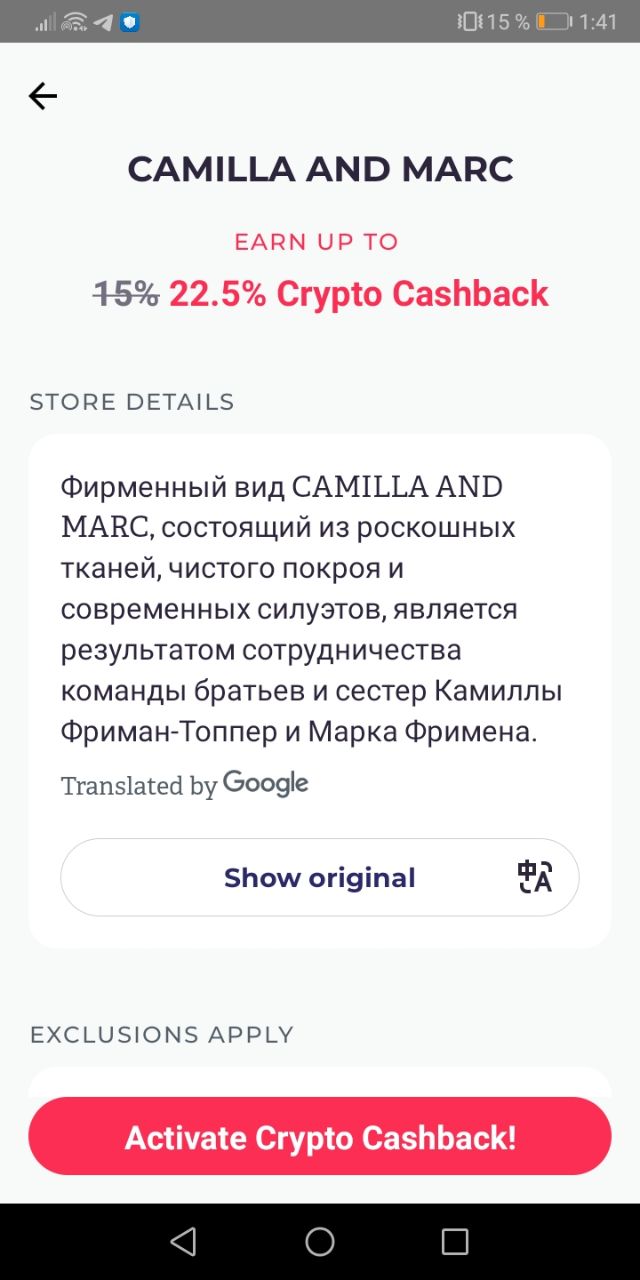
Task: Tap the Show original button
Action: click(x=320, y=877)
